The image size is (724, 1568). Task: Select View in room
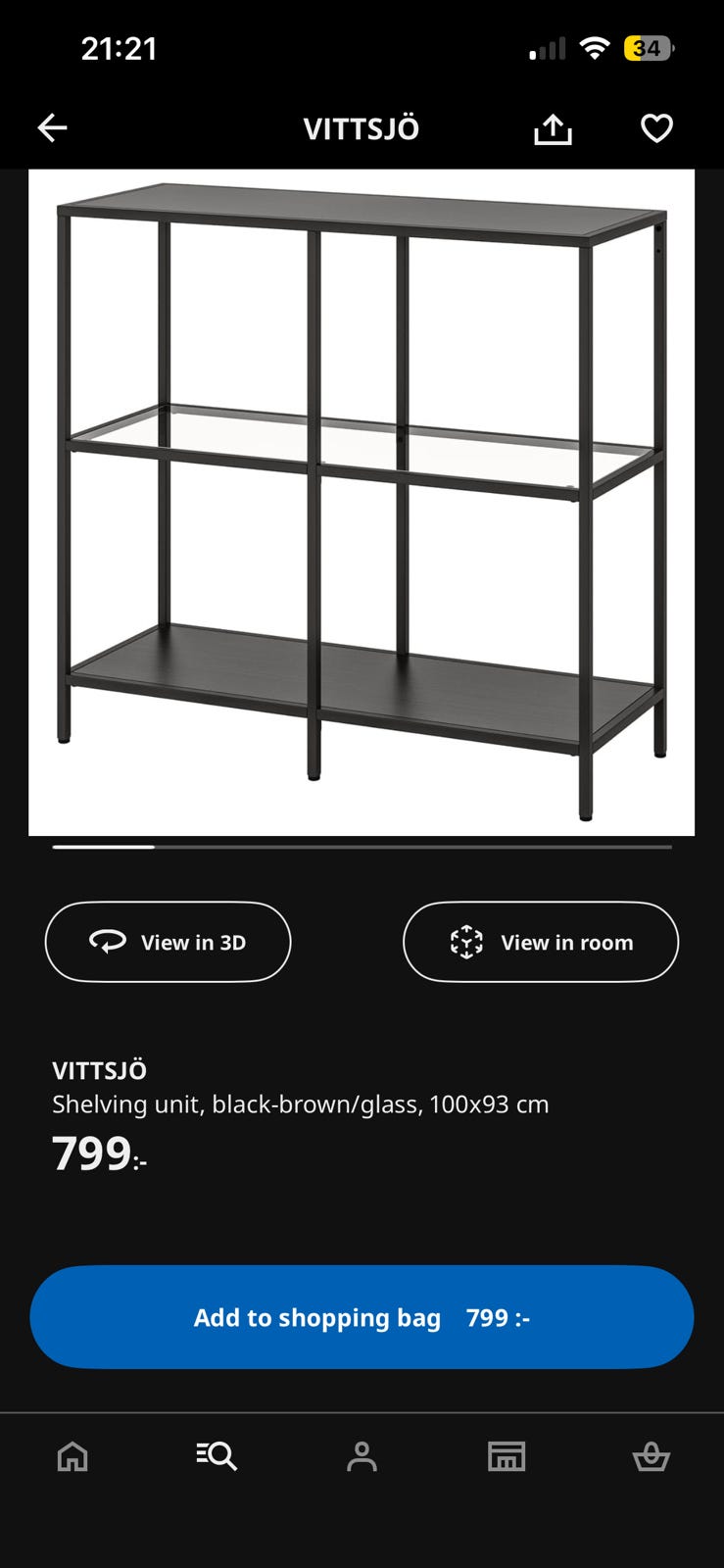point(540,942)
